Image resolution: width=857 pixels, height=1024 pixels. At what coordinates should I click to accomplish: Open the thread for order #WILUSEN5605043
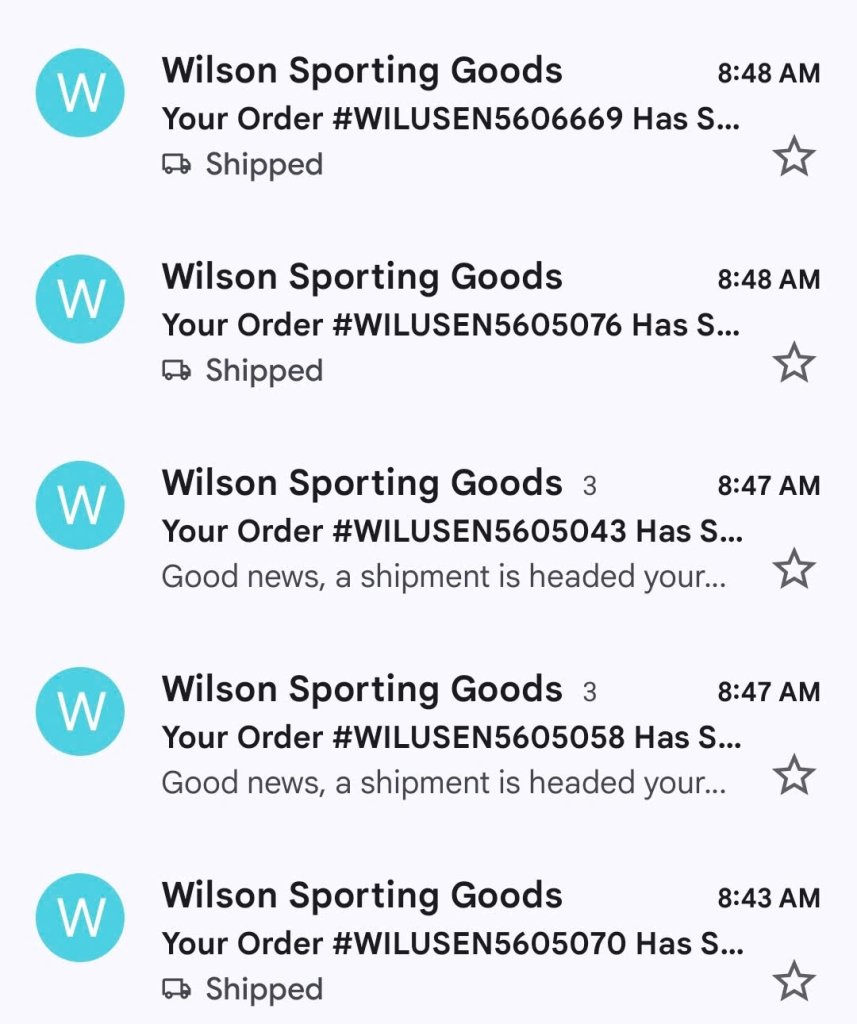(x=450, y=531)
